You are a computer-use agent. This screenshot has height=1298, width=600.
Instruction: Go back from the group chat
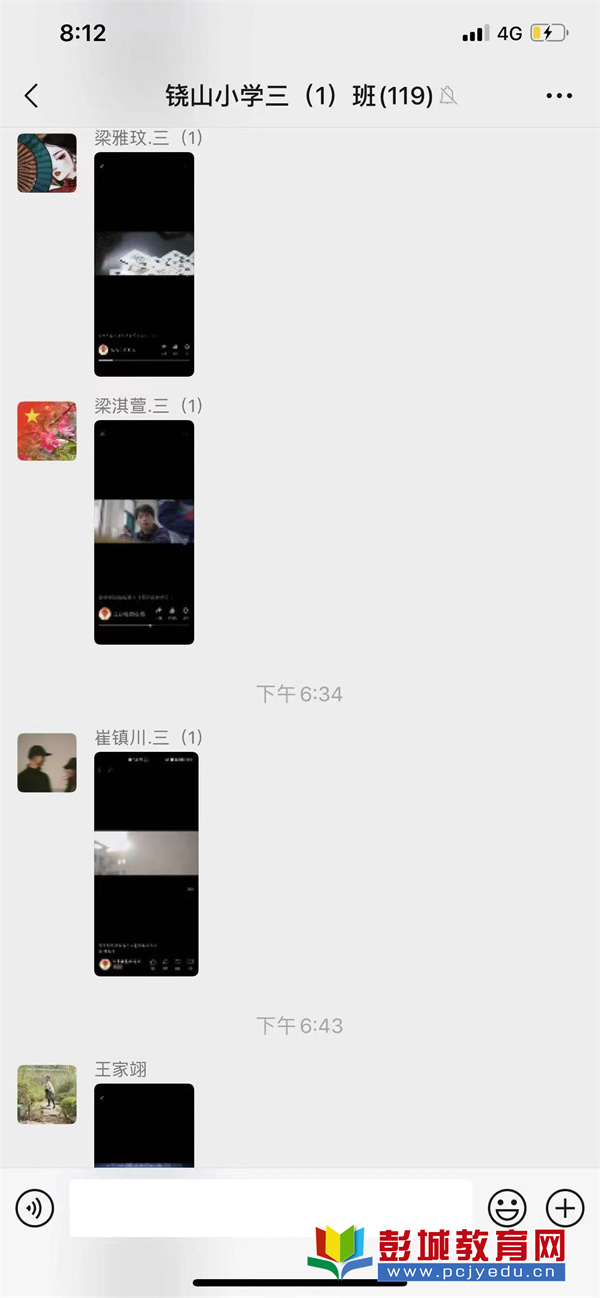[x=32, y=96]
